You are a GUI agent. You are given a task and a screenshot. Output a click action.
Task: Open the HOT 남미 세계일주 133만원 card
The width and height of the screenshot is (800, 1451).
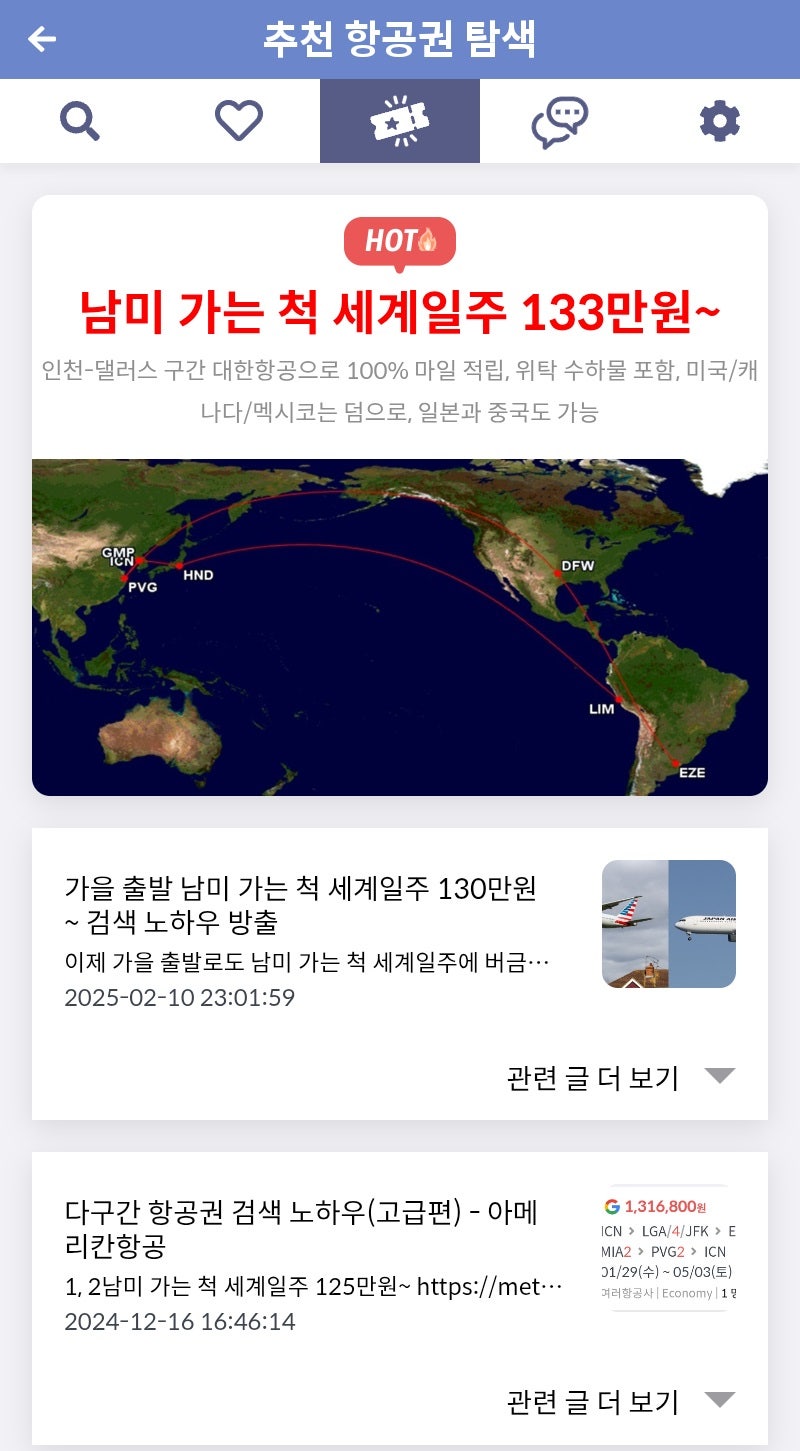click(400, 495)
